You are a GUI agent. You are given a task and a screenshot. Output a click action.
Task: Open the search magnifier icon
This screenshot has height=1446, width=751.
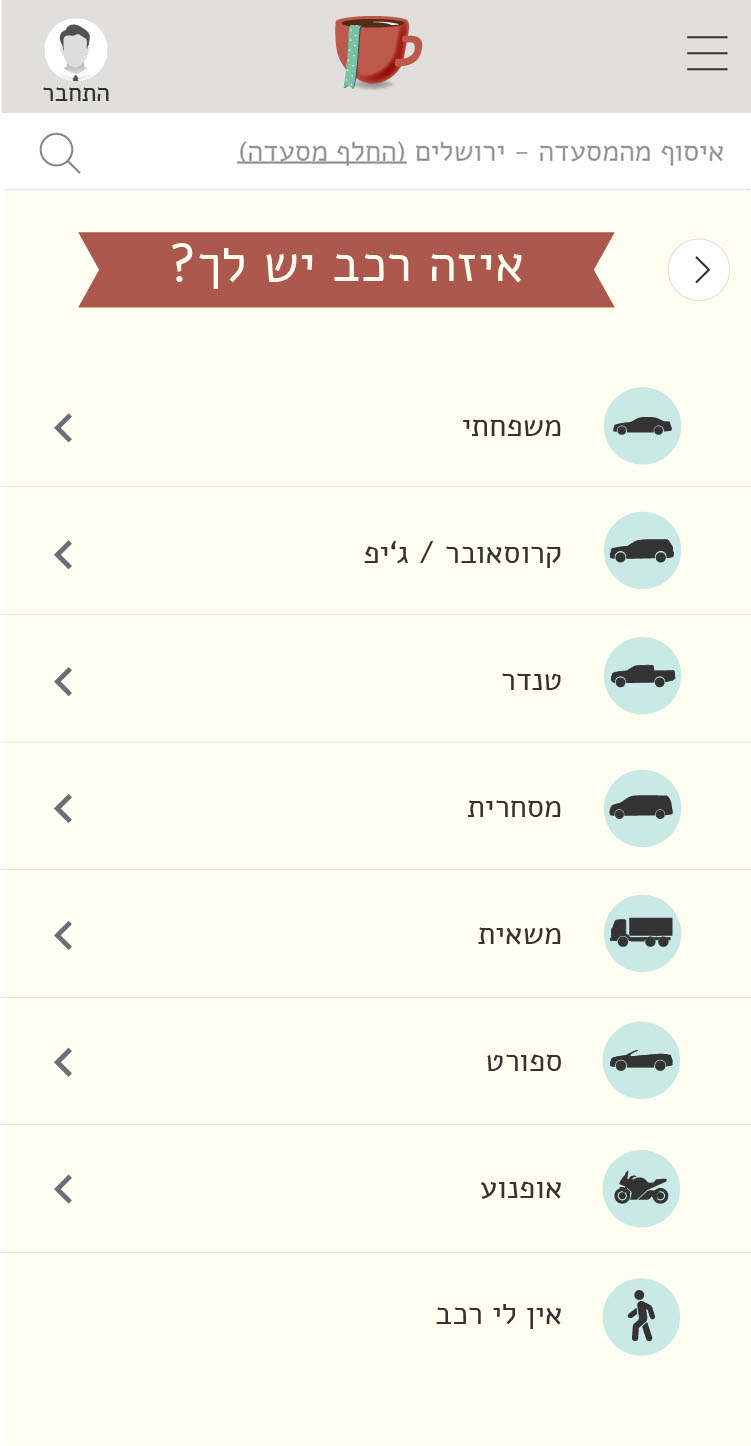[59, 153]
